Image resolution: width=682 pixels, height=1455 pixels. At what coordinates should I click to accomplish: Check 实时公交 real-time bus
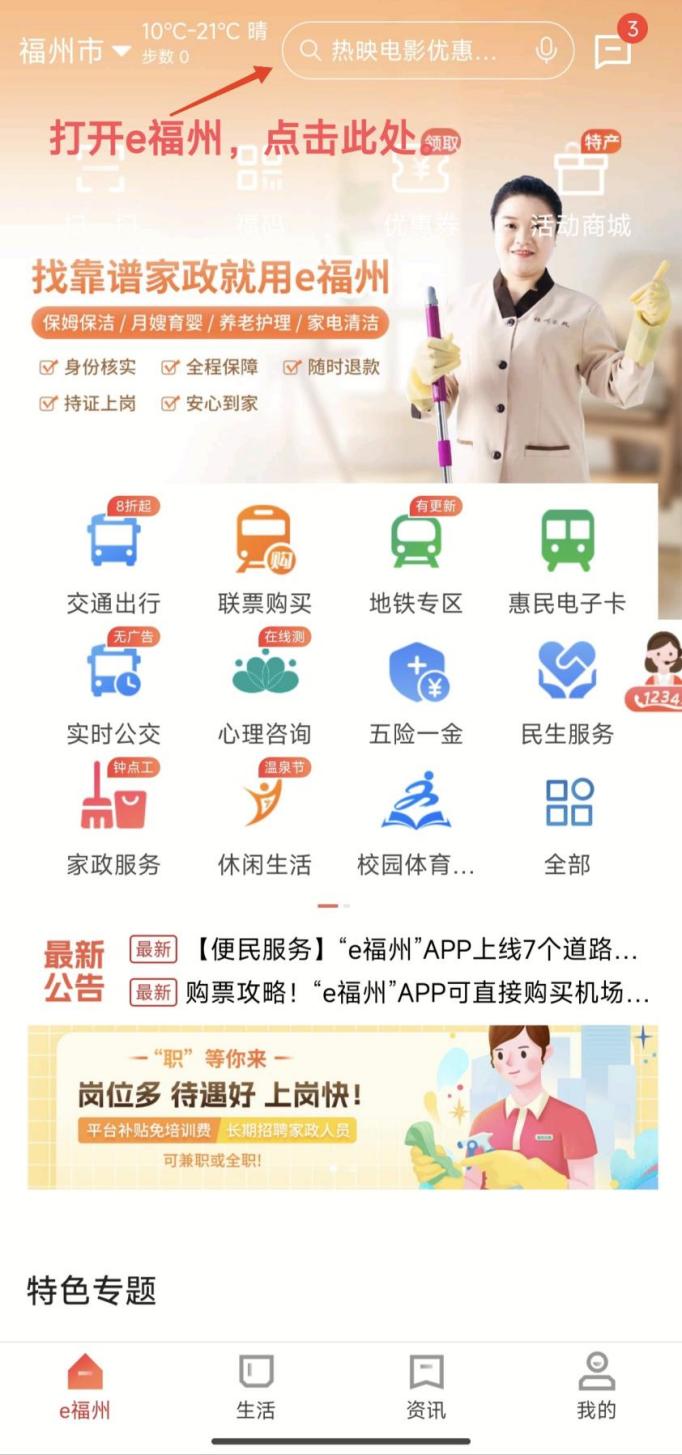tap(113, 690)
